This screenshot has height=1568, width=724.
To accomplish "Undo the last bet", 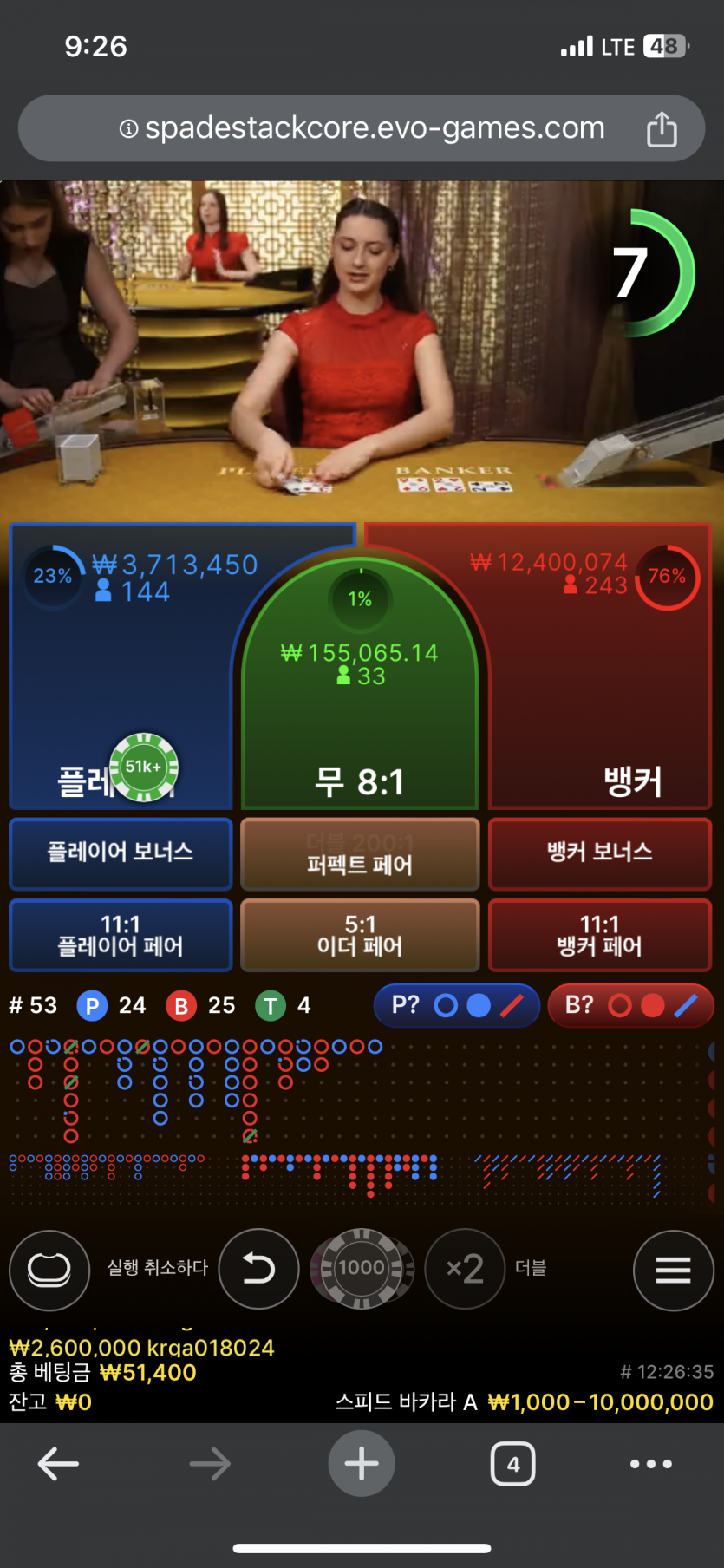I will click(x=258, y=1269).
